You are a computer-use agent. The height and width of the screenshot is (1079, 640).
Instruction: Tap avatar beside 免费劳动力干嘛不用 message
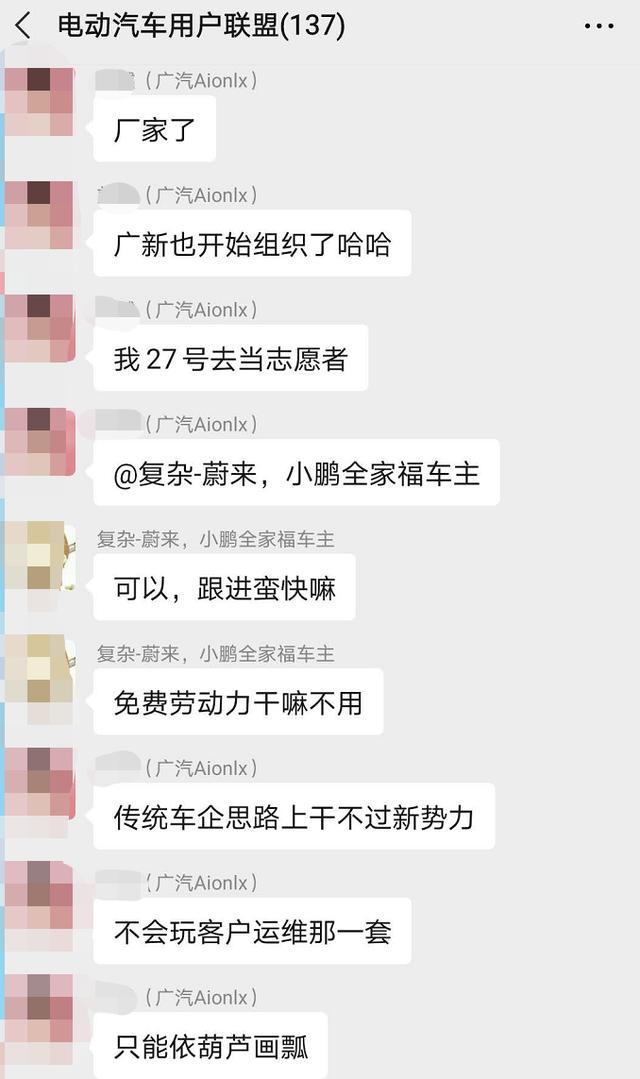[40, 670]
